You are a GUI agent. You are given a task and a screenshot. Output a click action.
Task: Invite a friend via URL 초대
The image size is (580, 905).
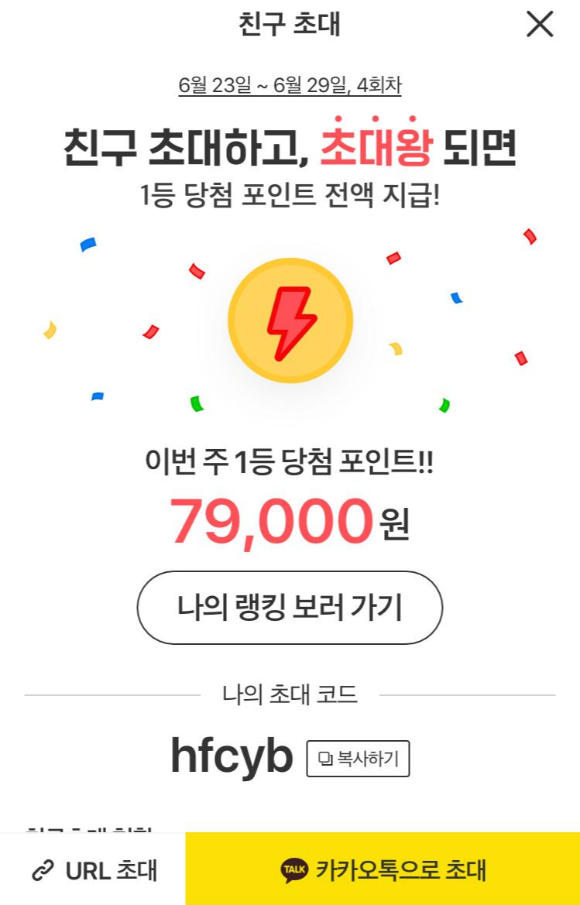pos(93,870)
